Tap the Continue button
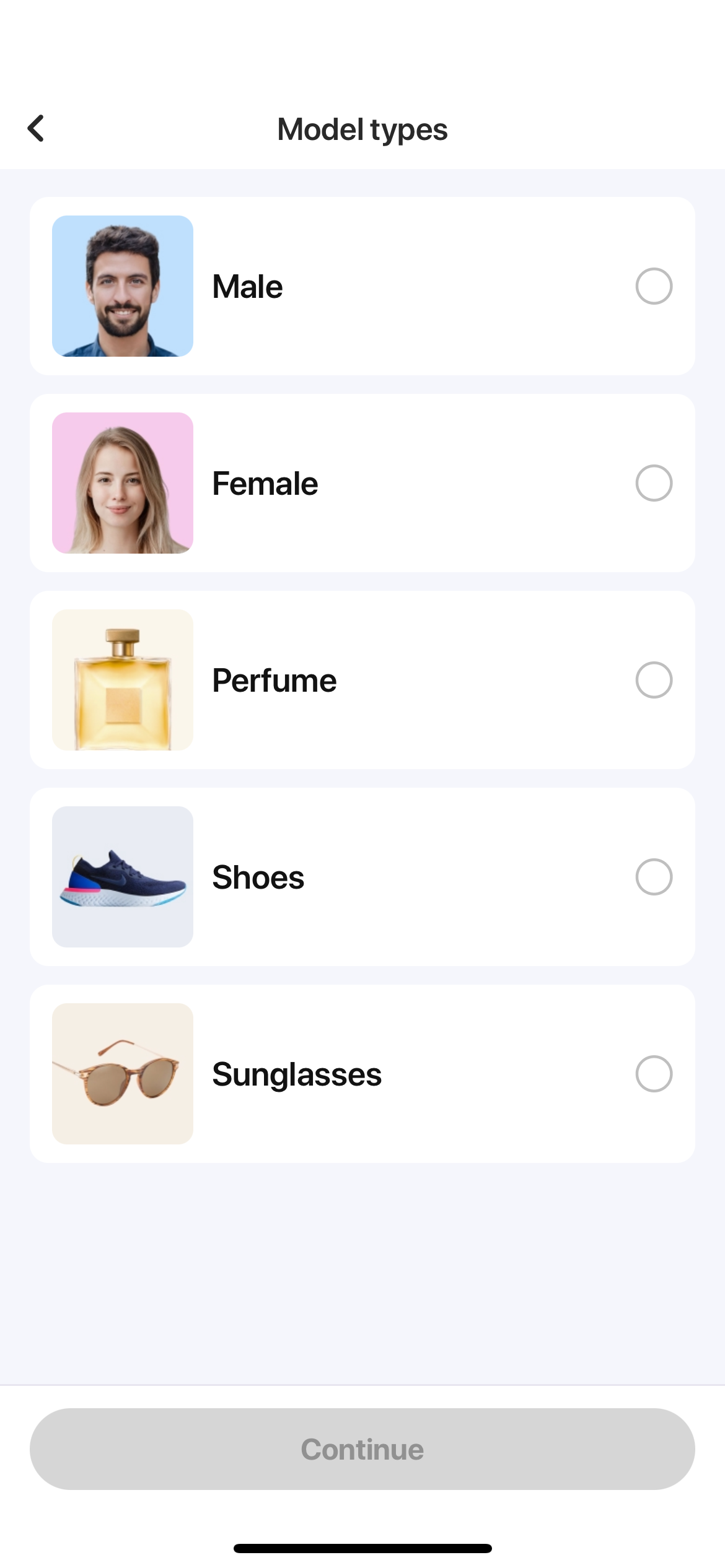 click(362, 1449)
